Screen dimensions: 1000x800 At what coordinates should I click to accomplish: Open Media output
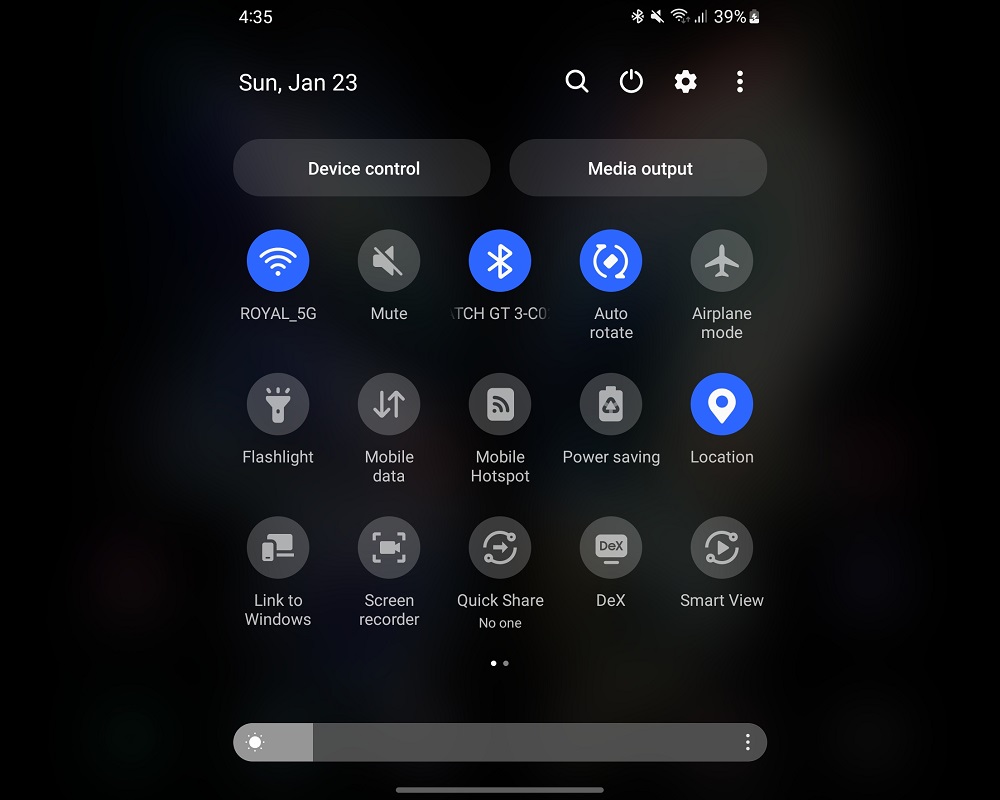pos(638,168)
